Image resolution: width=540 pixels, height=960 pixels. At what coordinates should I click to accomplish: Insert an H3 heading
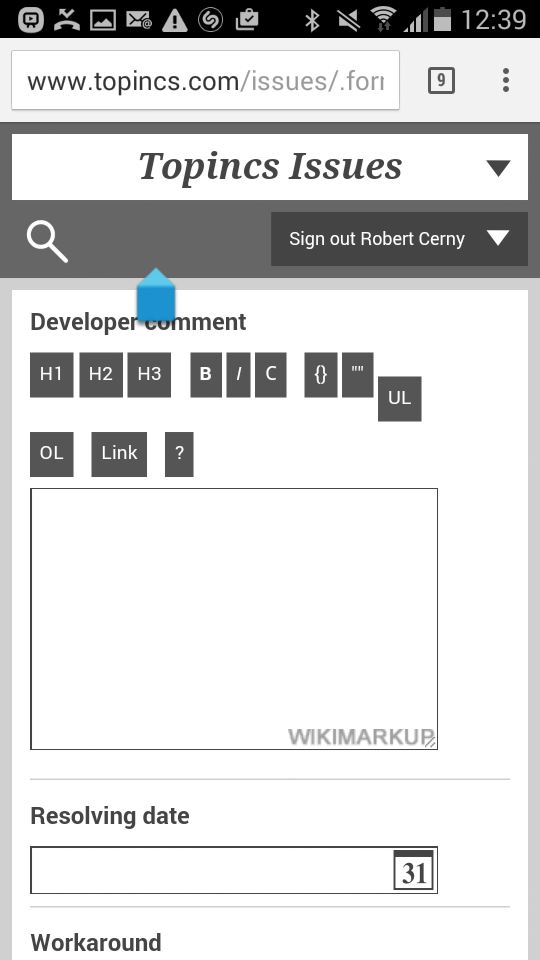pos(149,375)
